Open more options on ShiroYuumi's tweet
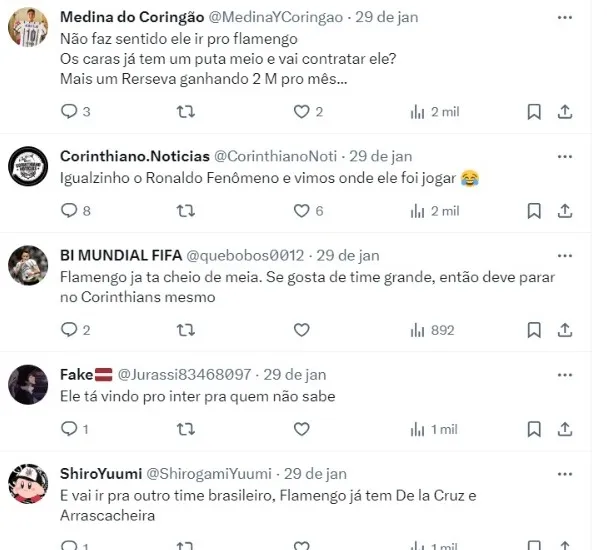The height and width of the screenshot is (550, 607). tap(565, 473)
